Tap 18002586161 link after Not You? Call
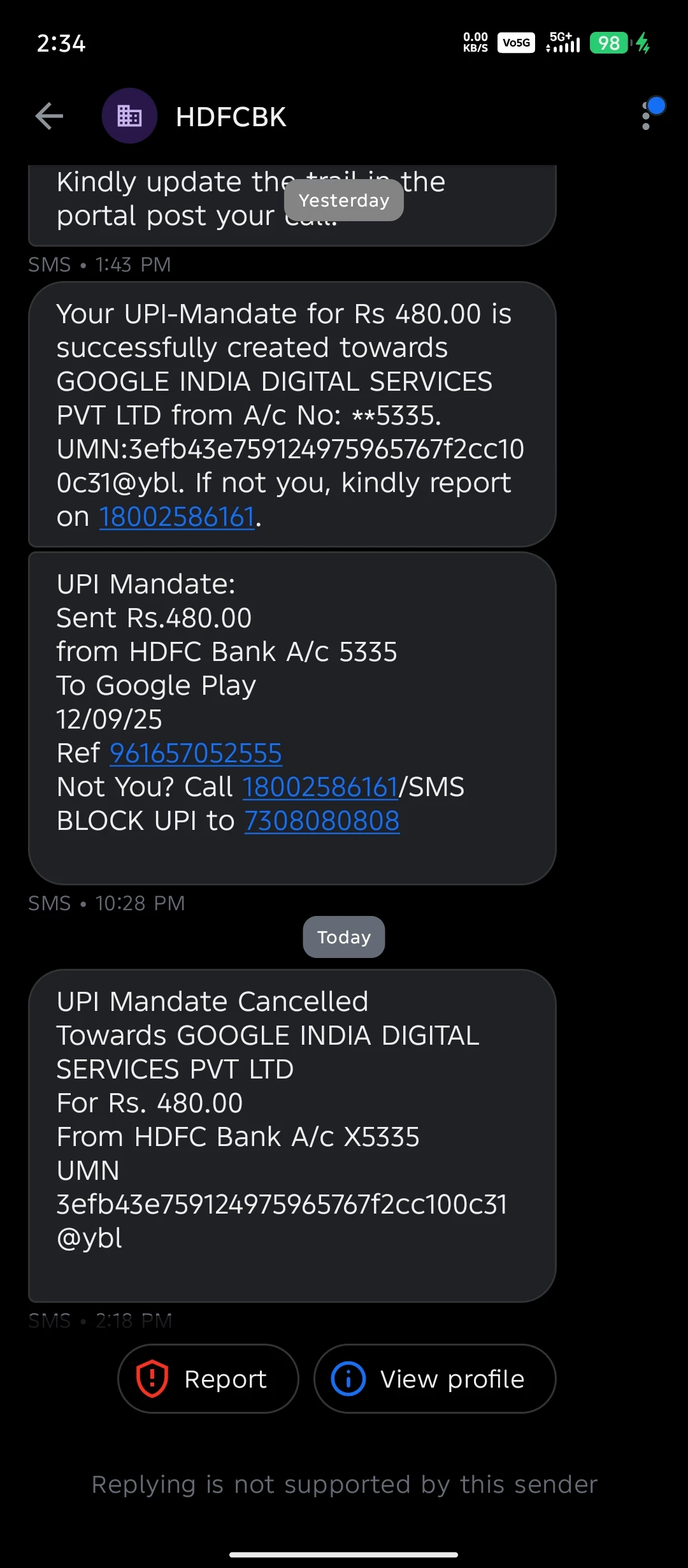This screenshot has height=1568, width=688. coord(320,787)
